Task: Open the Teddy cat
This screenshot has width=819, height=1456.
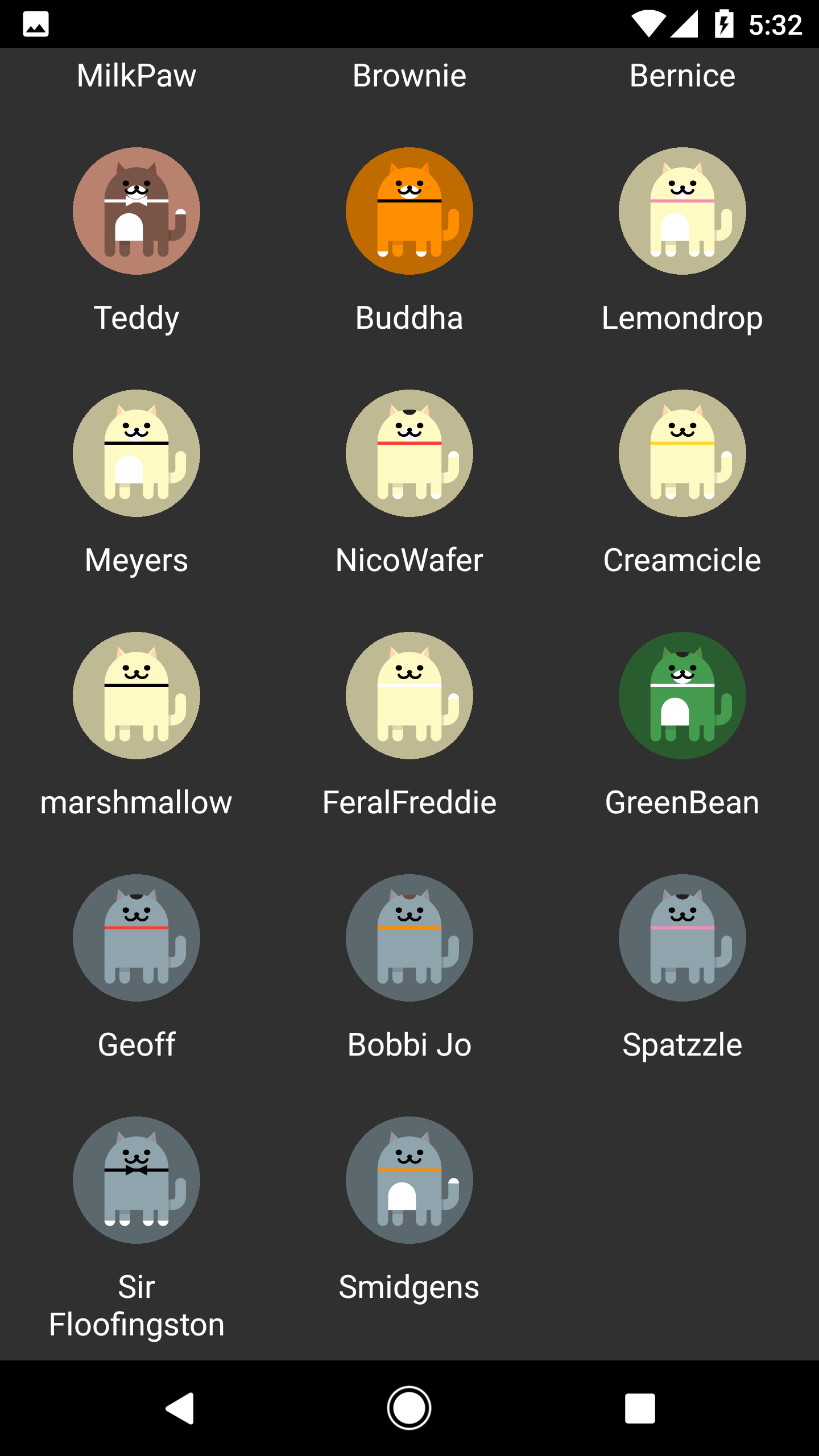Action: (x=136, y=211)
